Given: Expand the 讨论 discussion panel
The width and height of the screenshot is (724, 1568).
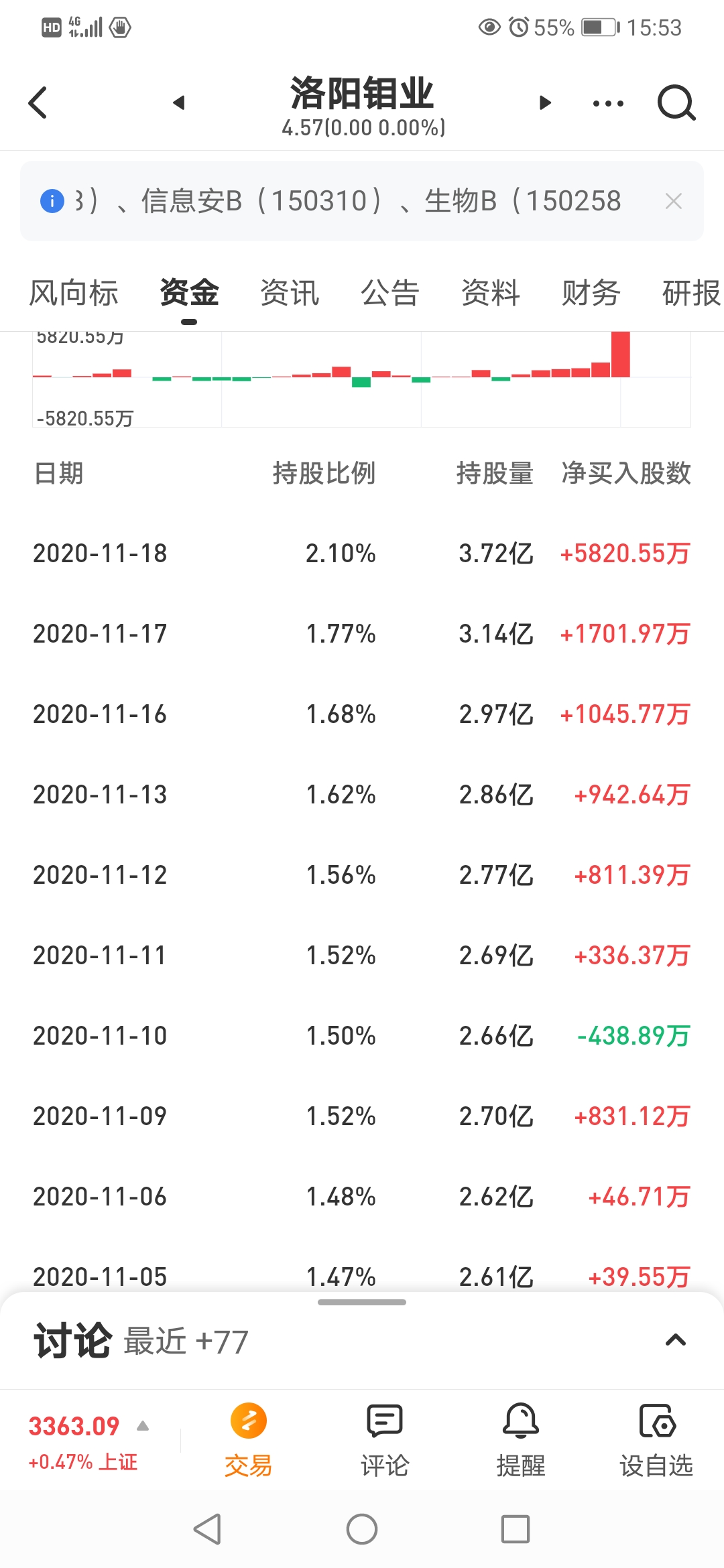Looking at the screenshot, I should click(x=675, y=1340).
